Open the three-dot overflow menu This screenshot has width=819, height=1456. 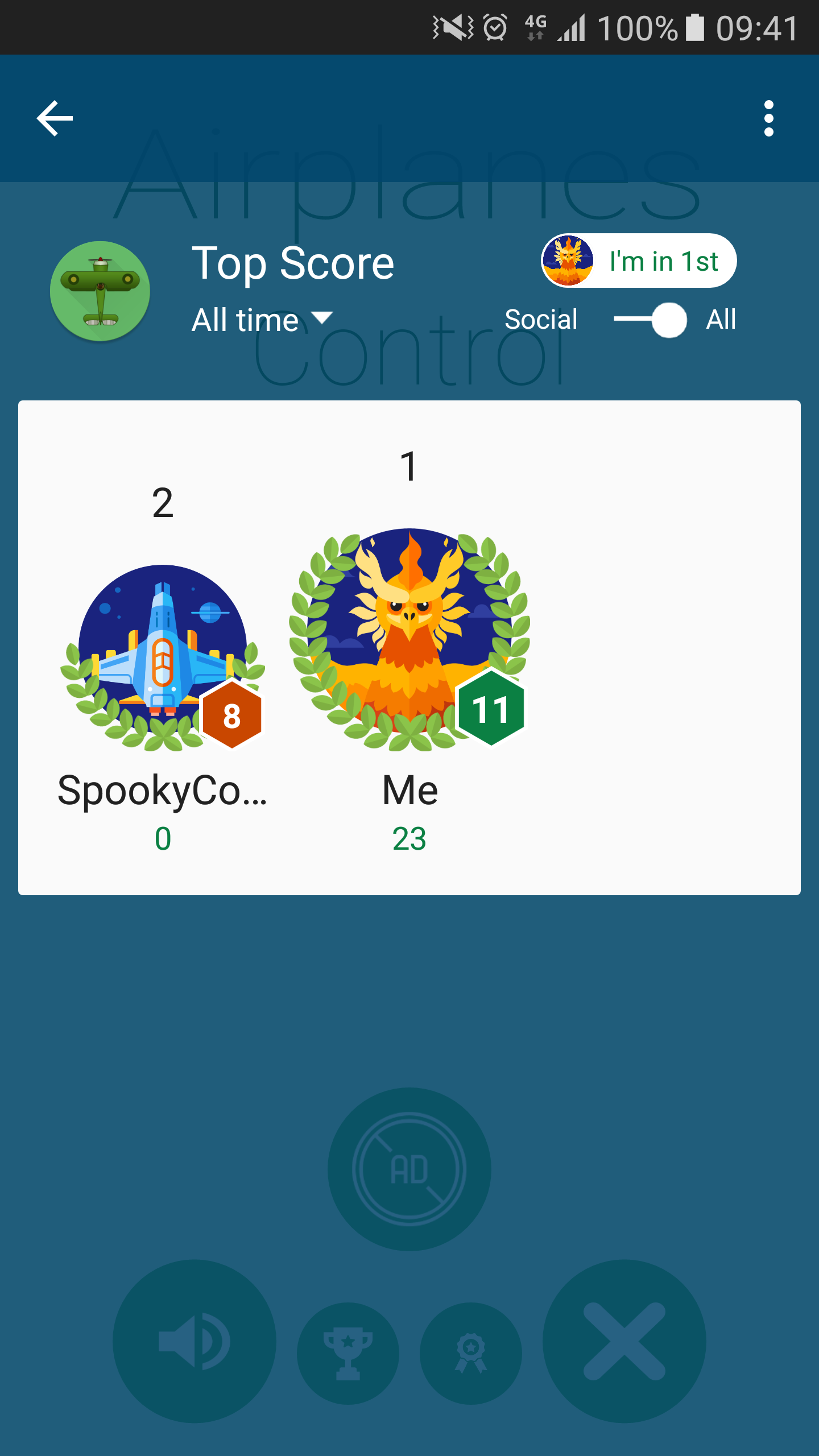768,118
